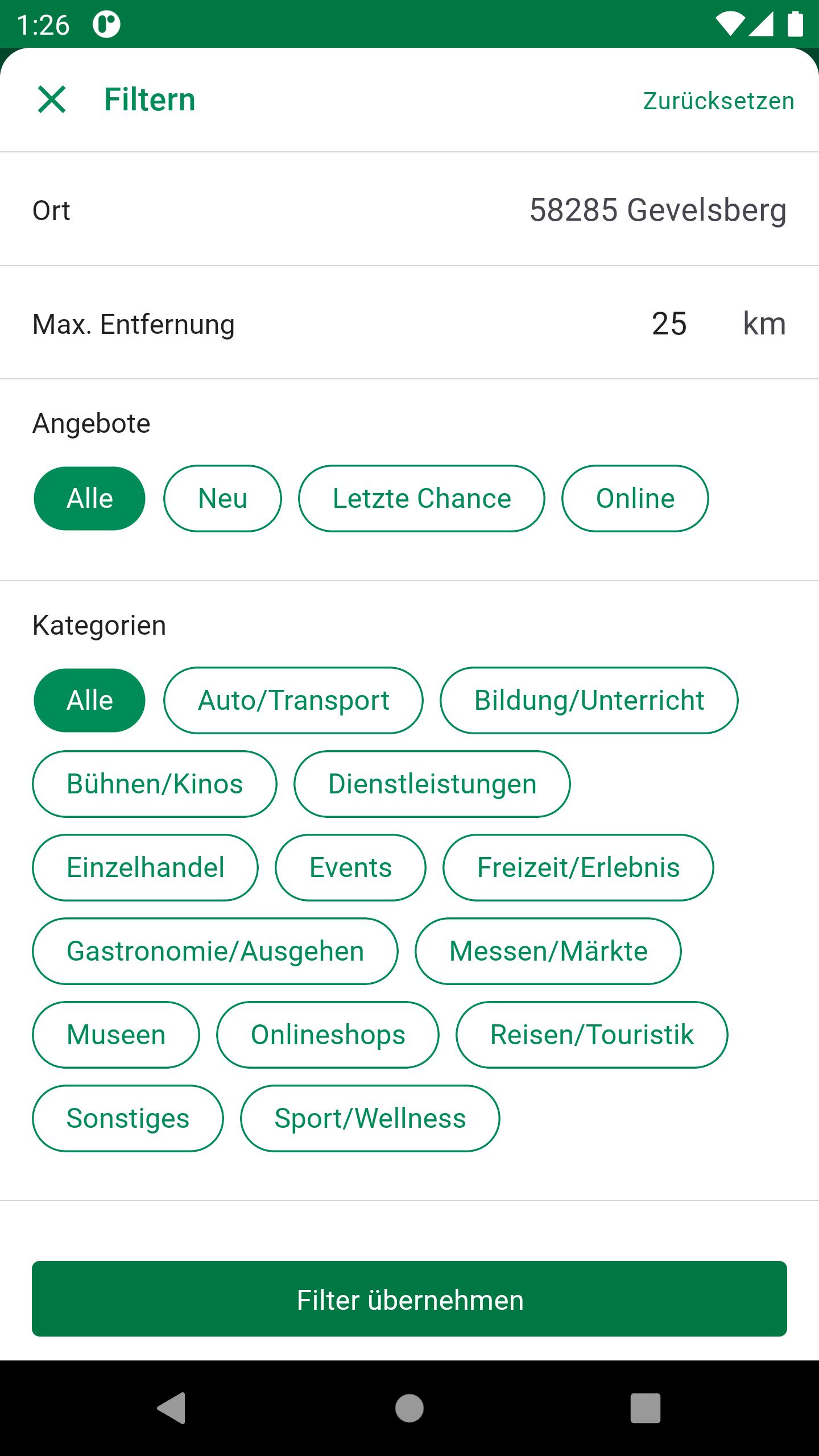The height and width of the screenshot is (1456, 819).
Task: Pick the Events category chip
Action: pos(351,867)
